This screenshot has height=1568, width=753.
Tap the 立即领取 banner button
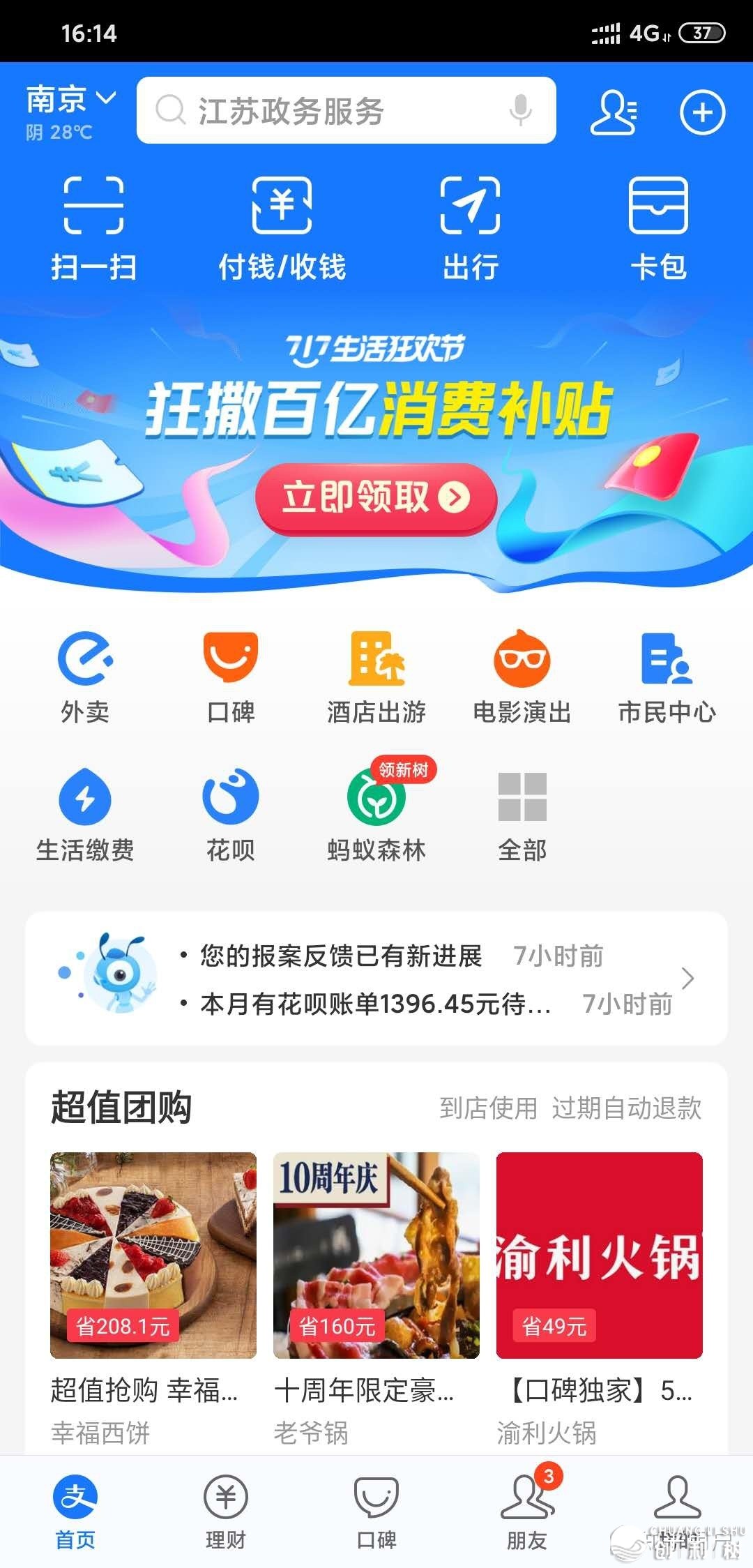point(376,498)
